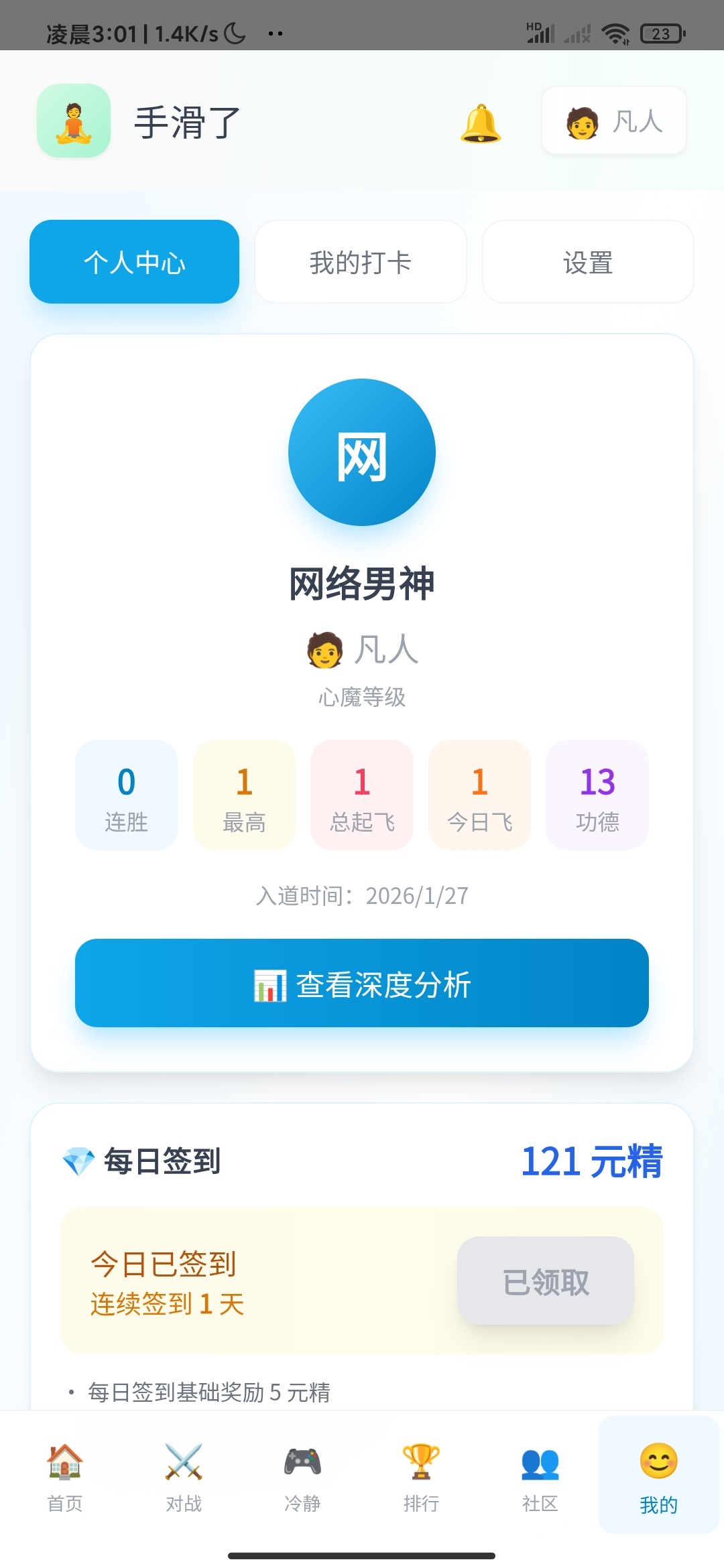Select the 个人中心 tab
The width and height of the screenshot is (724, 1568).
[133, 261]
